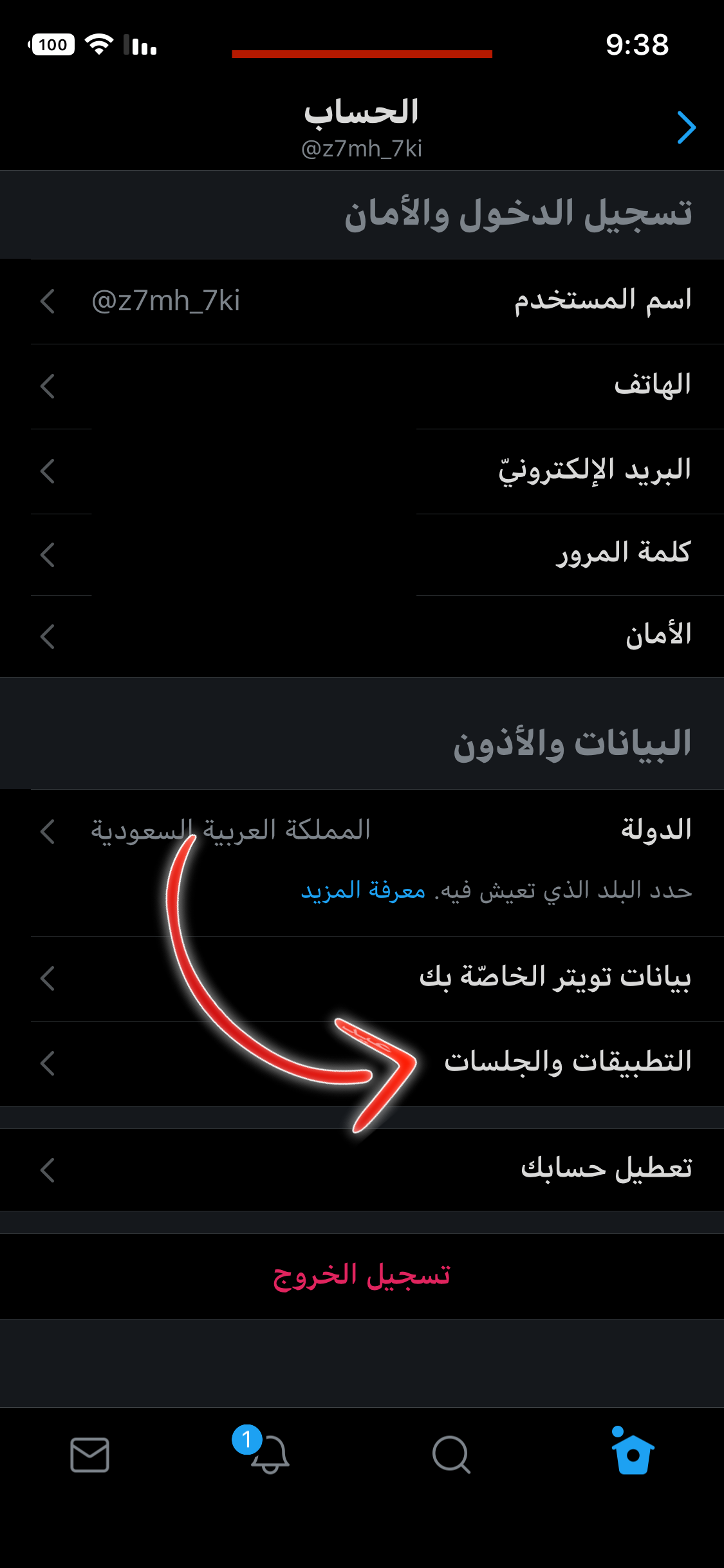Switch to the Search tab

(451, 1455)
